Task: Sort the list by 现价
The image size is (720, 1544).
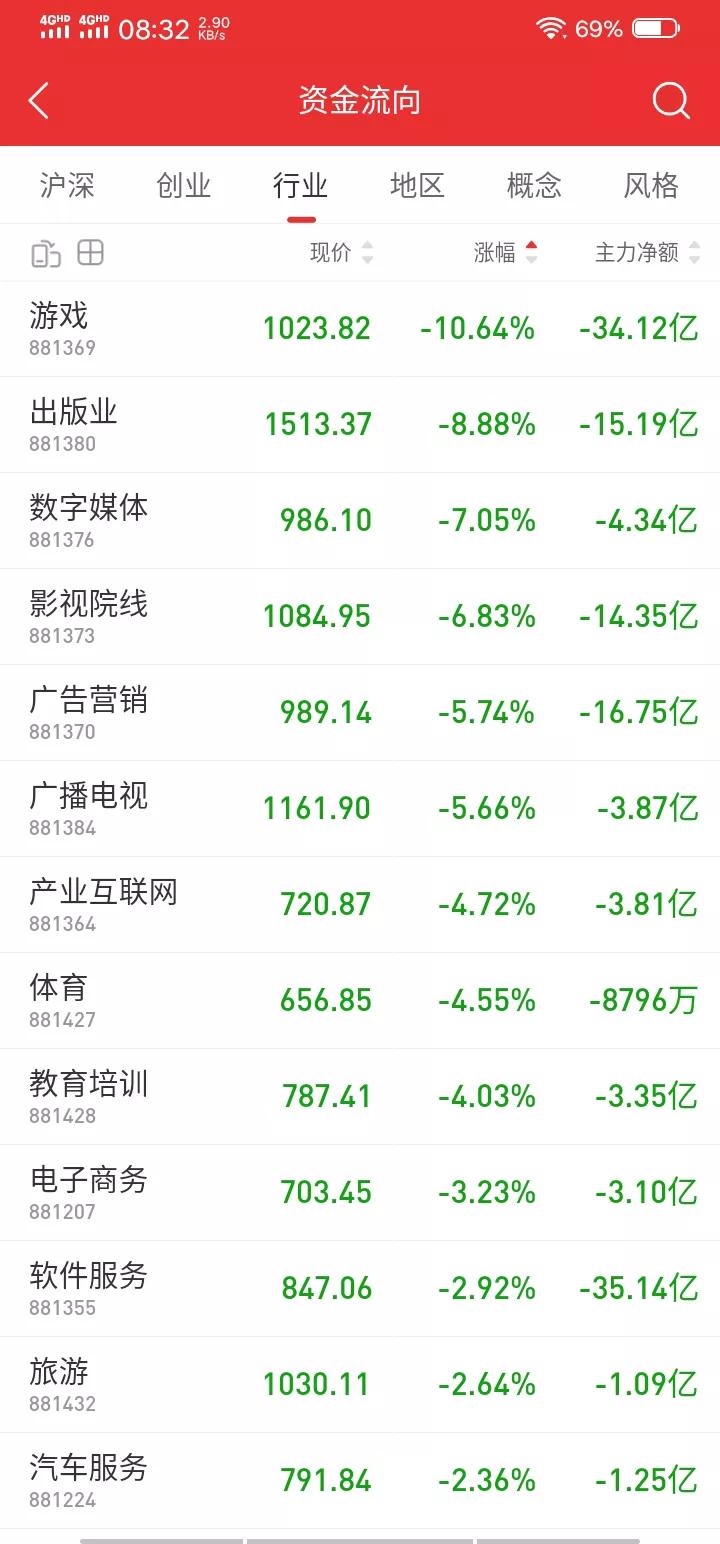Action: [x=341, y=253]
